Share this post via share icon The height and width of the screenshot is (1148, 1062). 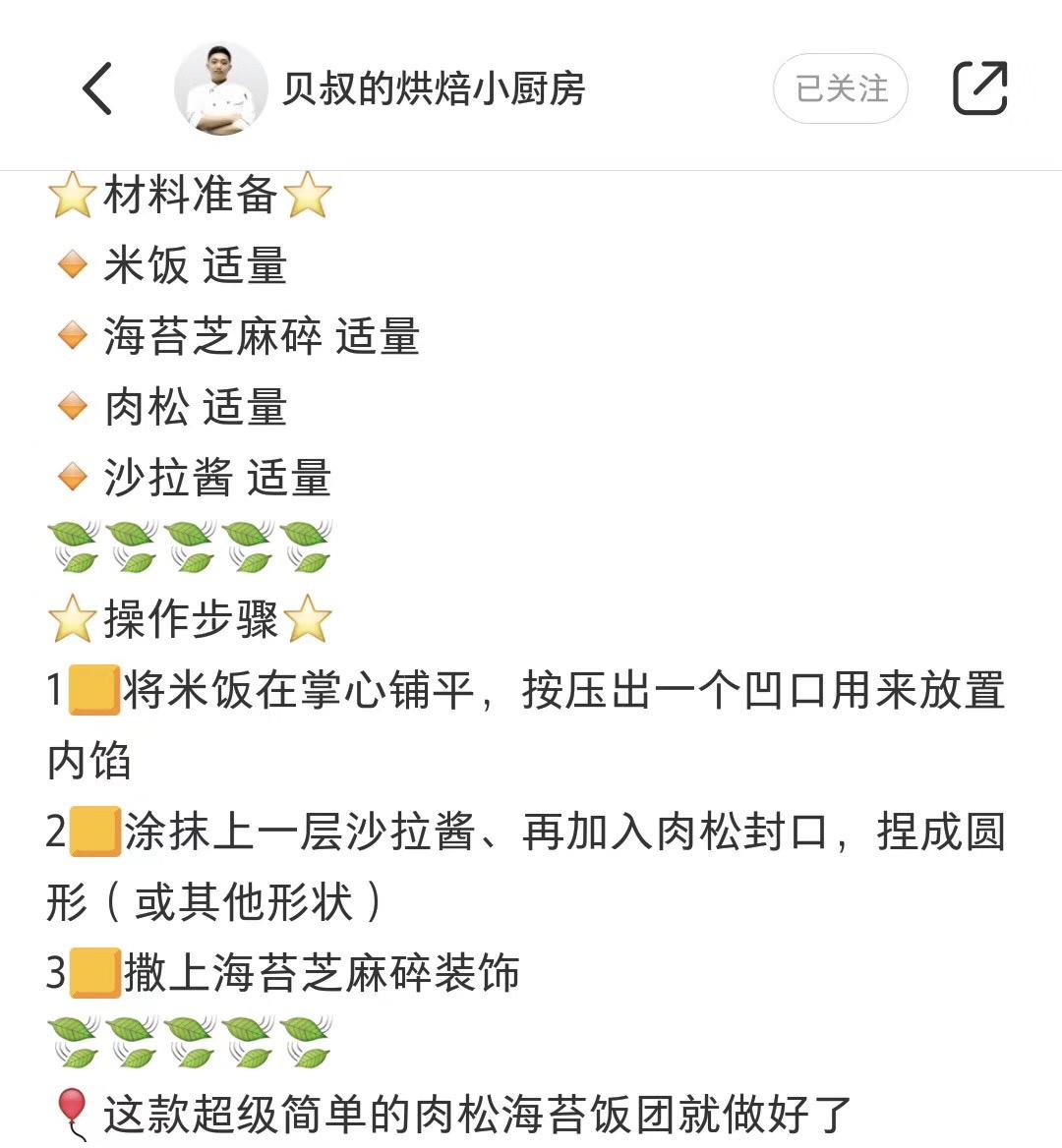(980, 88)
